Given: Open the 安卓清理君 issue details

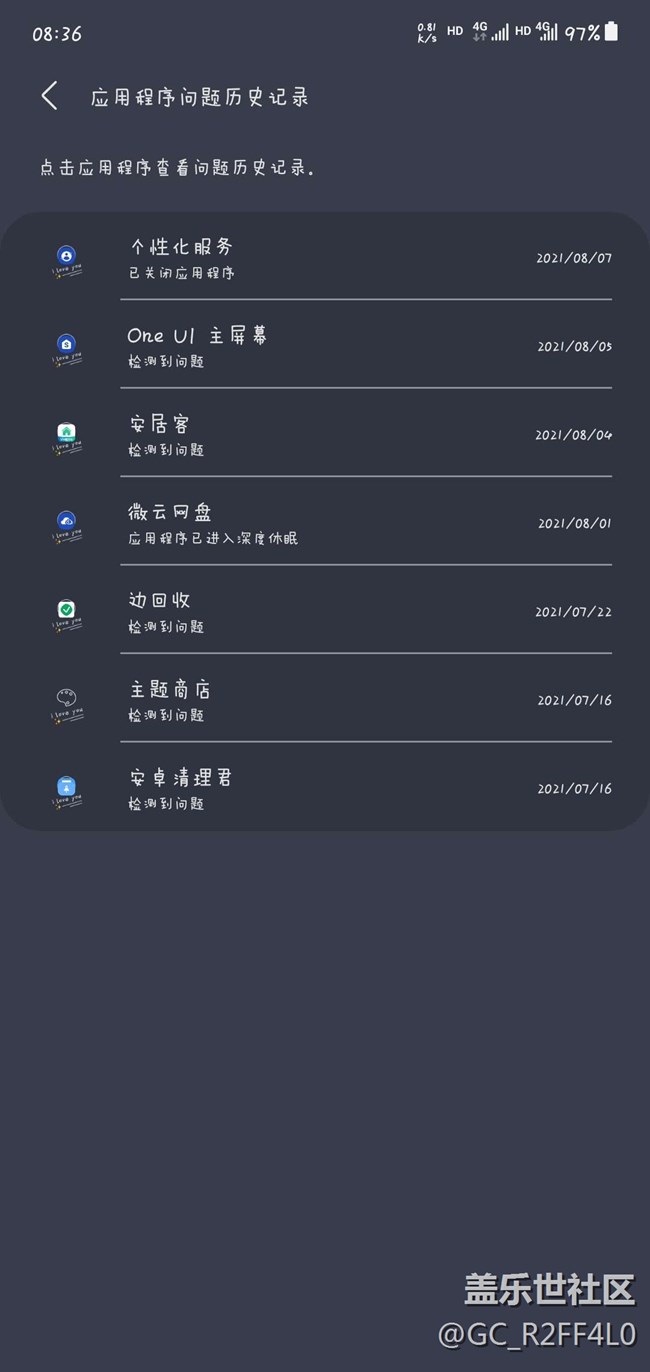Looking at the screenshot, I should pyautogui.click(x=325, y=787).
